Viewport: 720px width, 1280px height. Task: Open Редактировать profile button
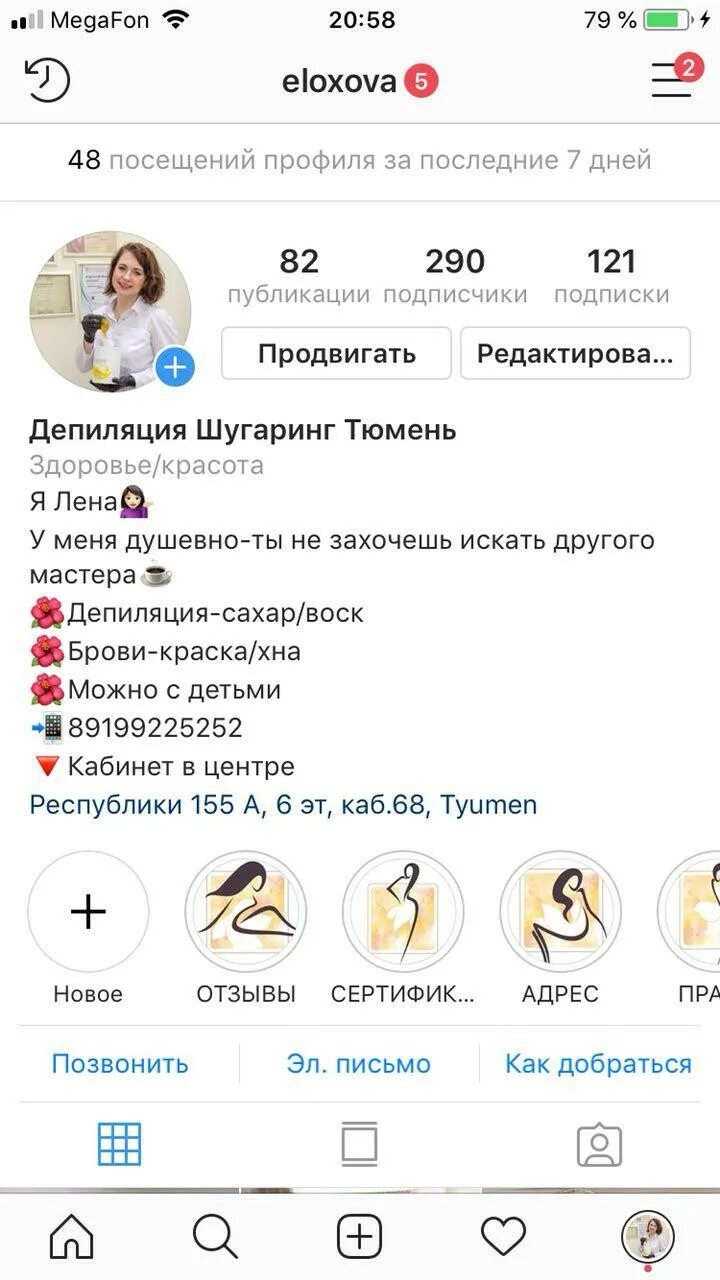575,353
